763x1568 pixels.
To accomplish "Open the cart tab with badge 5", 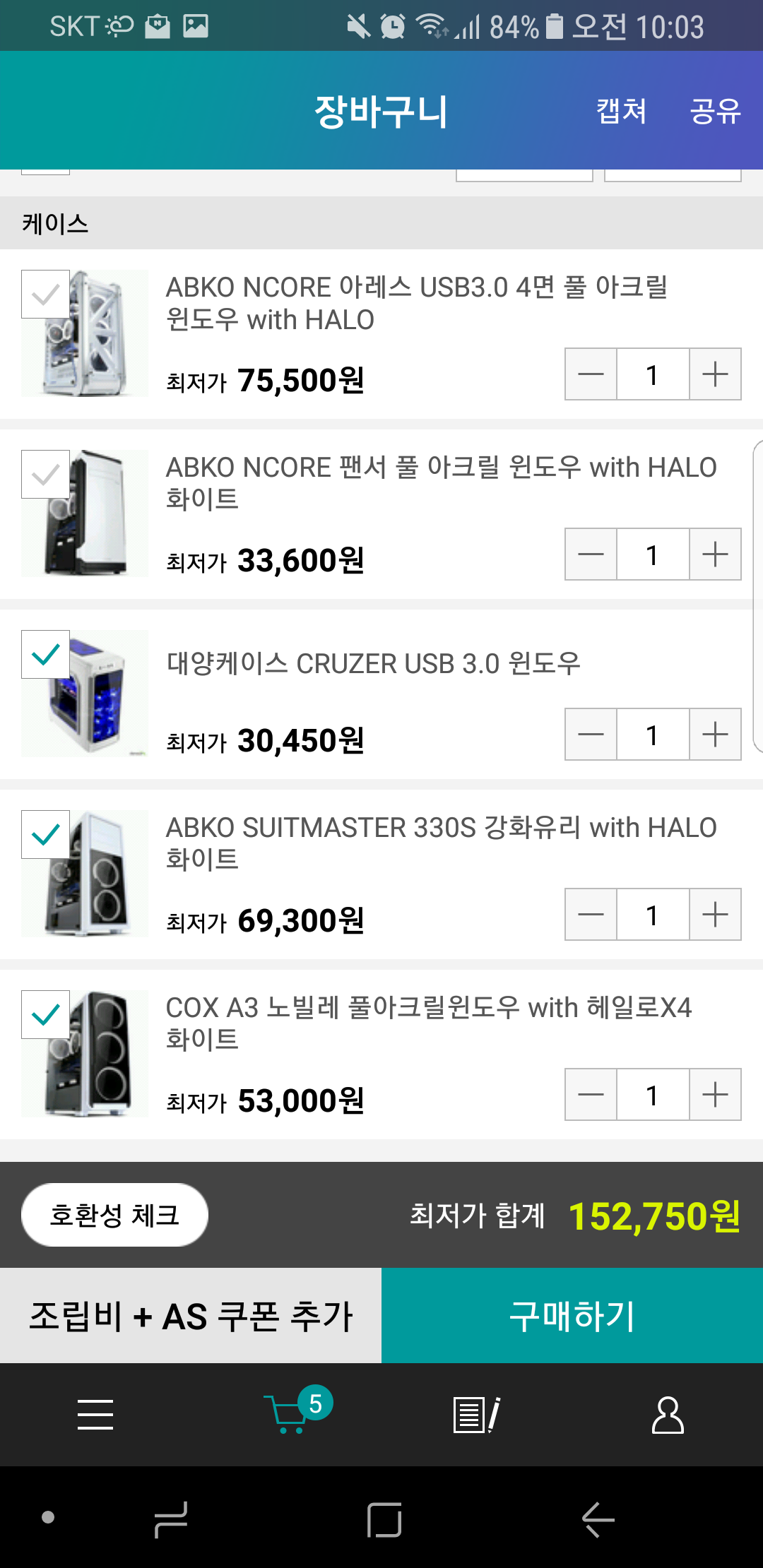I will [286, 1415].
